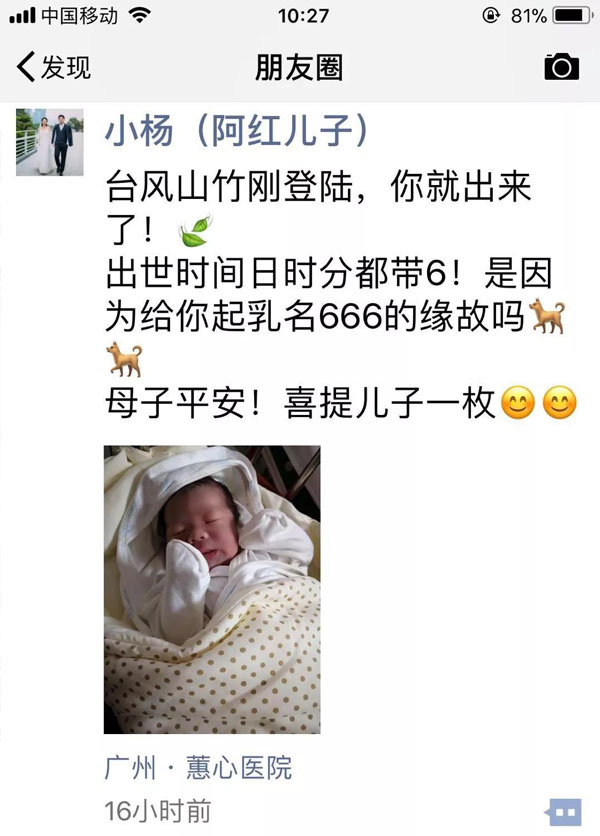Open the like and comment menu
The width and height of the screenshot is (600, 836).
pyautogui.click(x=562, y=809)
